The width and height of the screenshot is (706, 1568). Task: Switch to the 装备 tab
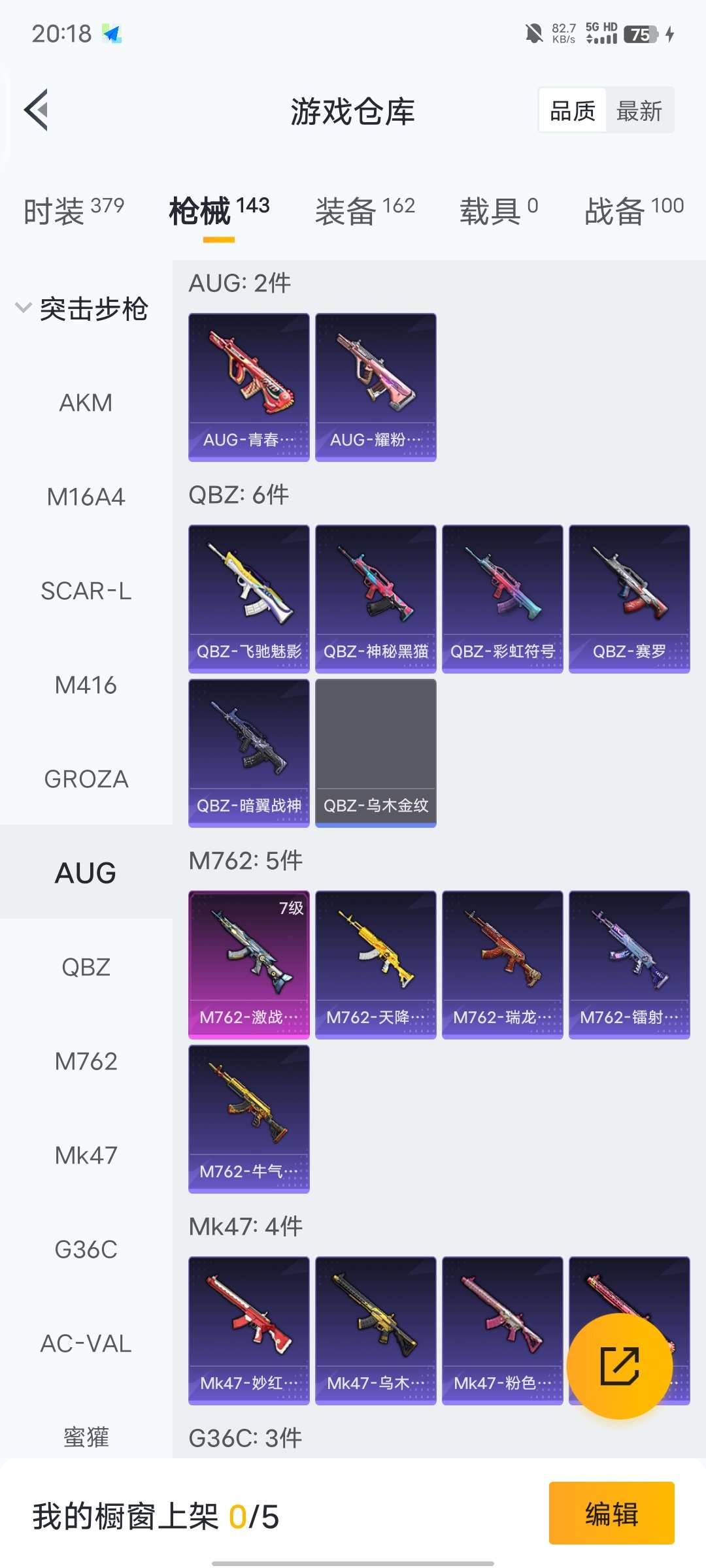point(365,211)
